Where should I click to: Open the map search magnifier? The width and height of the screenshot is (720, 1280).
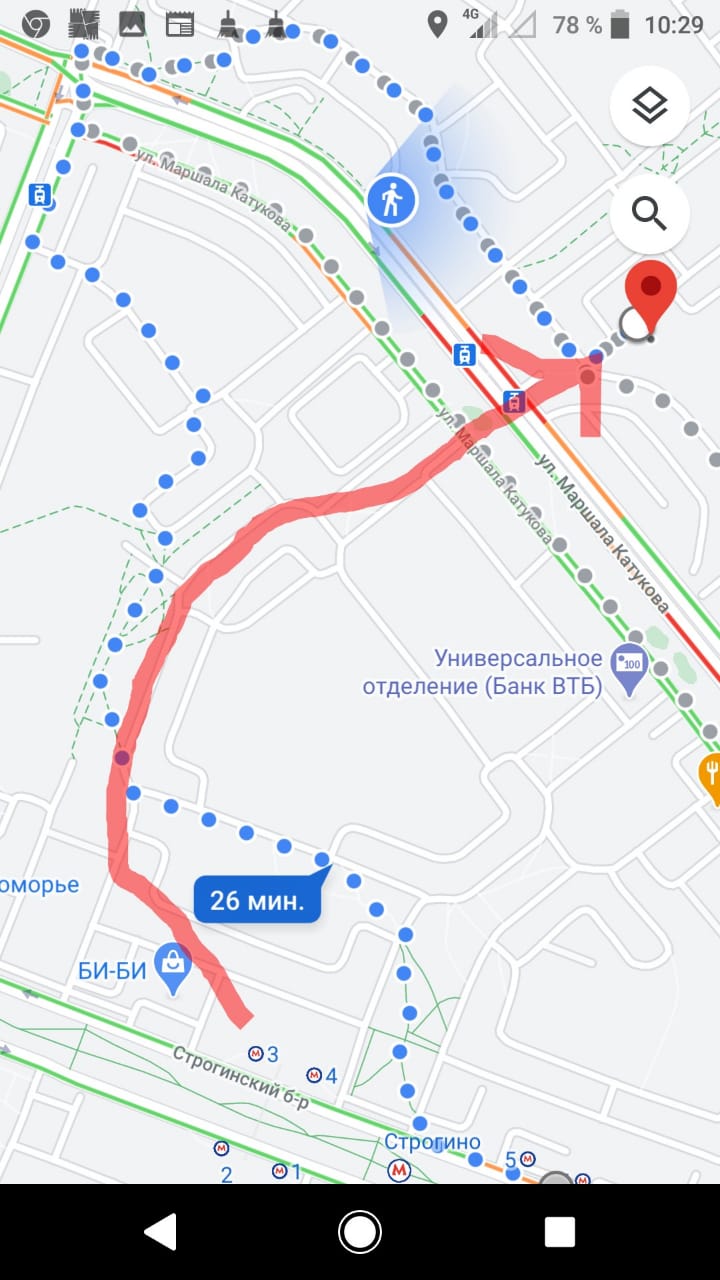coord(650,213)
